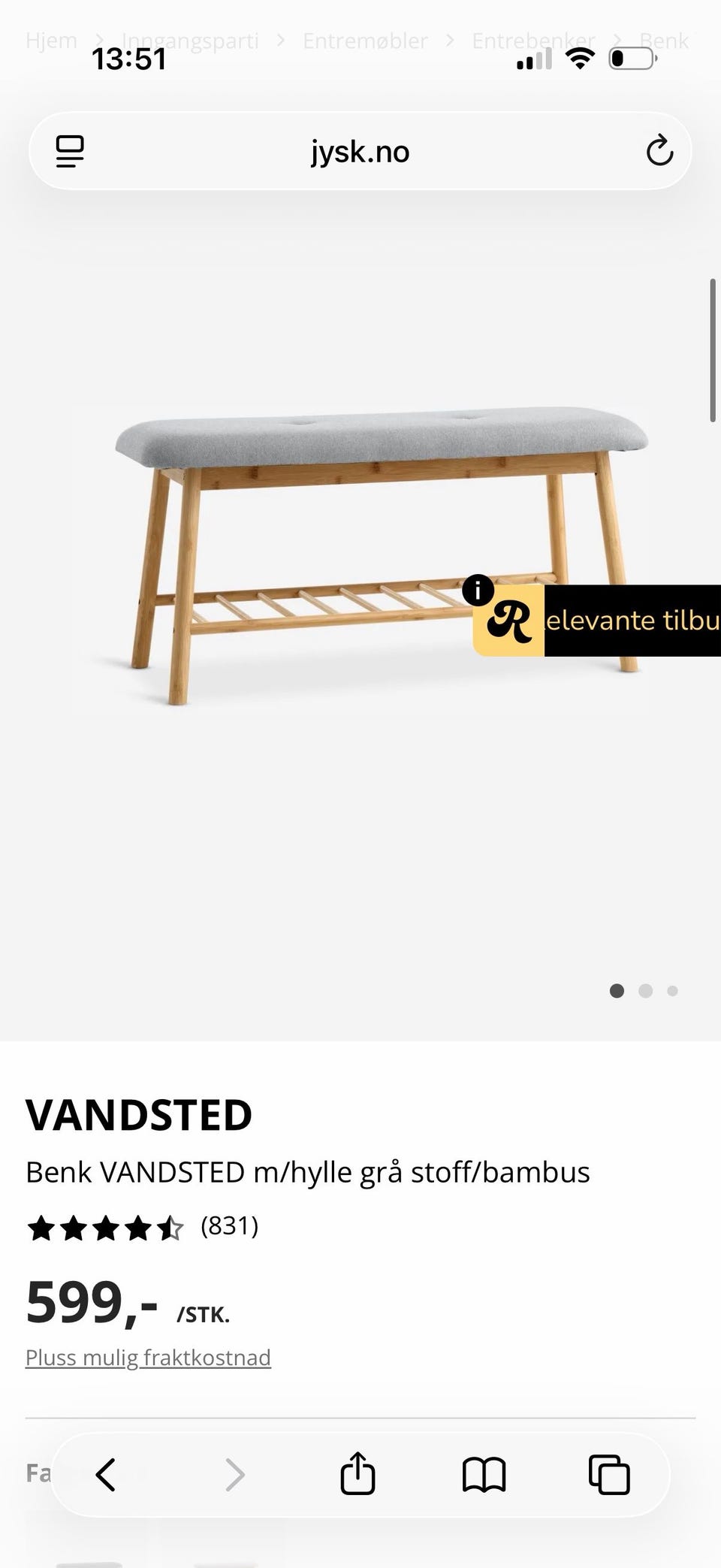
Task: Open the page settings menu in address bar
Action: click(x=70, y=152)
